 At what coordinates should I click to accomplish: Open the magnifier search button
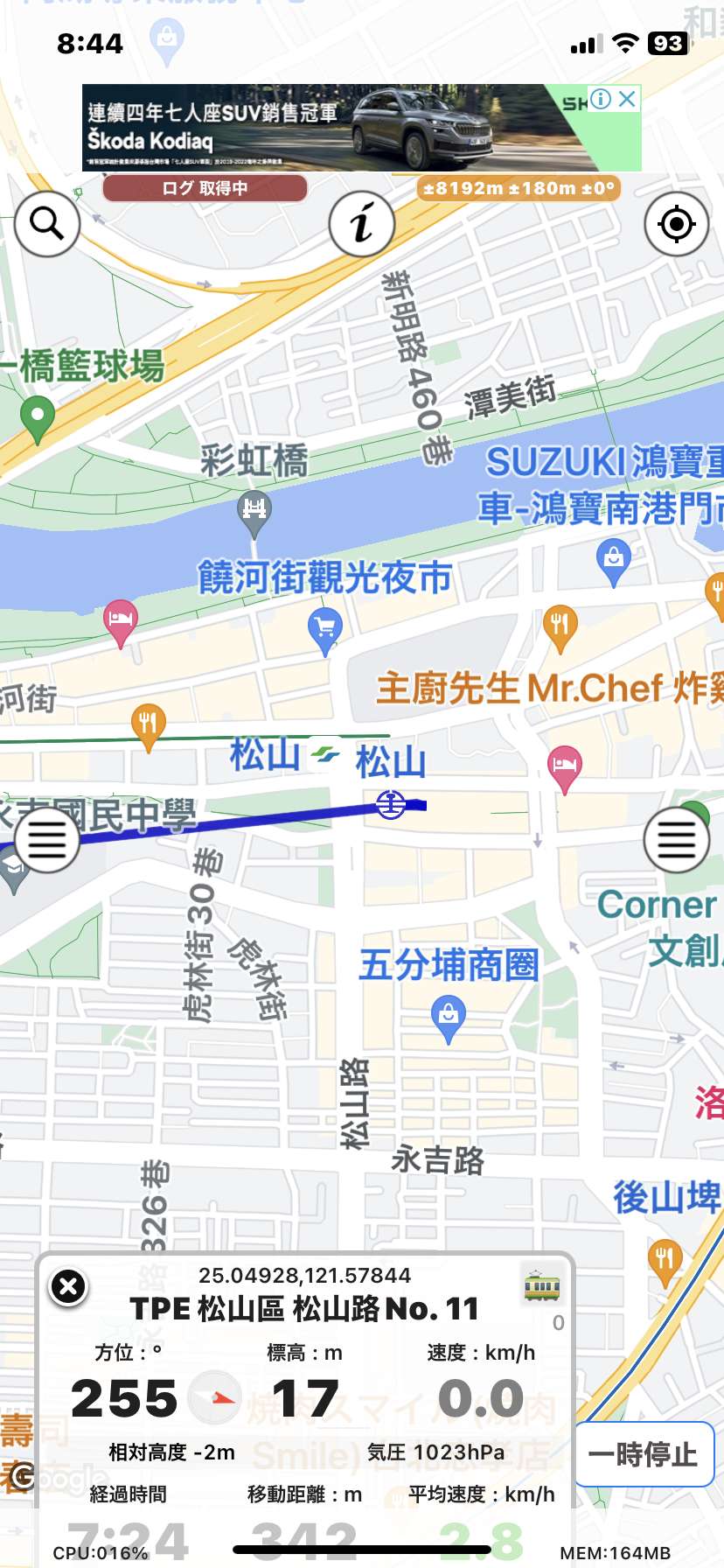pos(46,224)
